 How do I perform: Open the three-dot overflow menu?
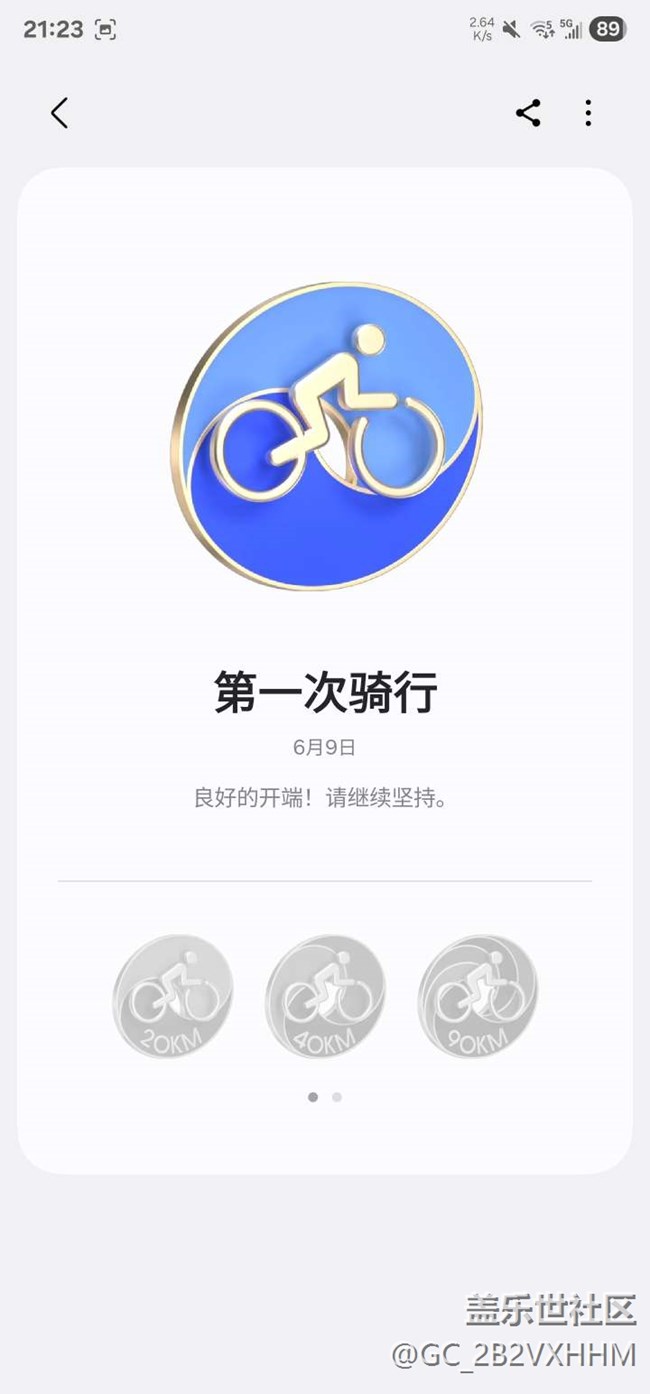588,113
